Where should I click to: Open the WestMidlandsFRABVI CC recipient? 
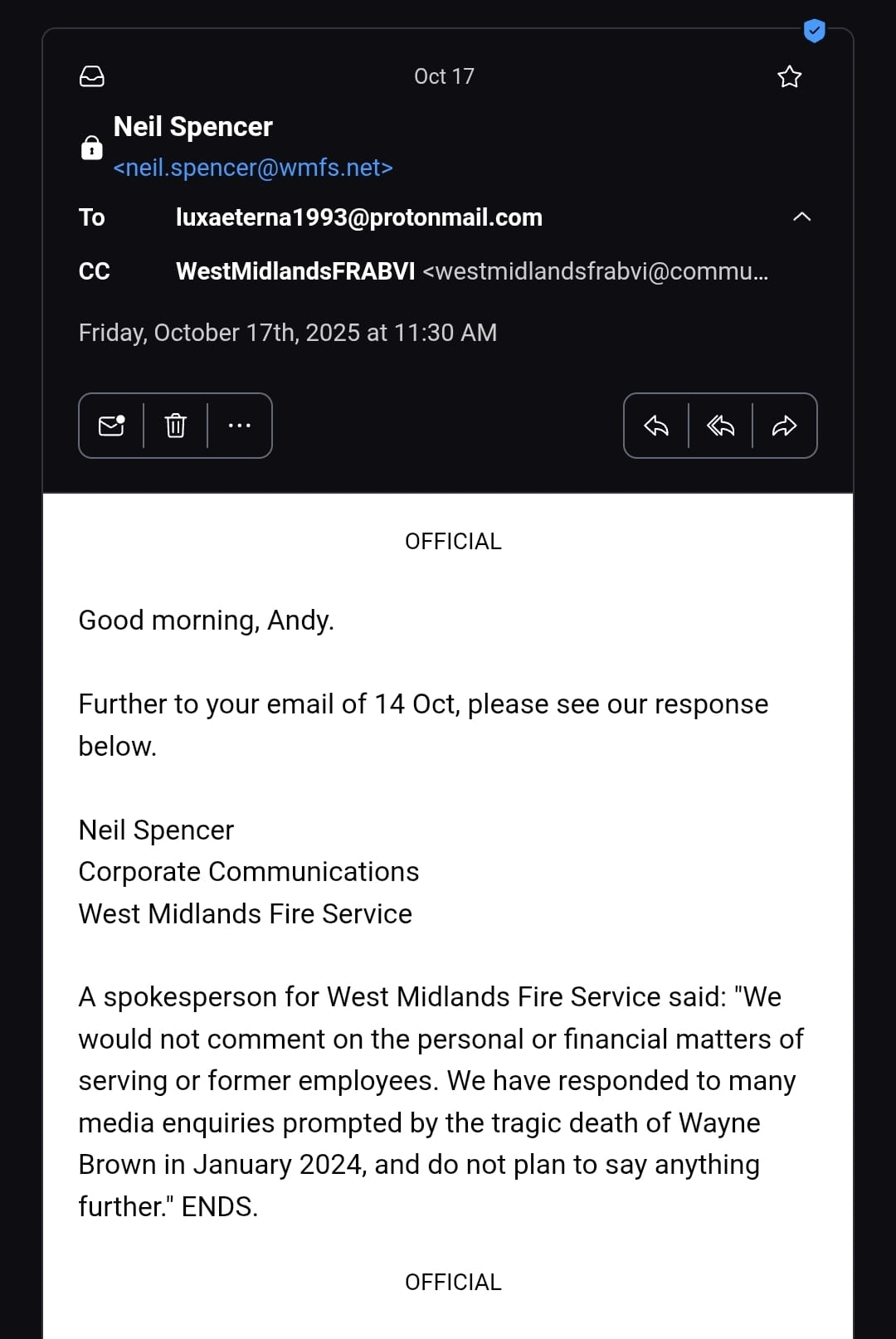472,271
